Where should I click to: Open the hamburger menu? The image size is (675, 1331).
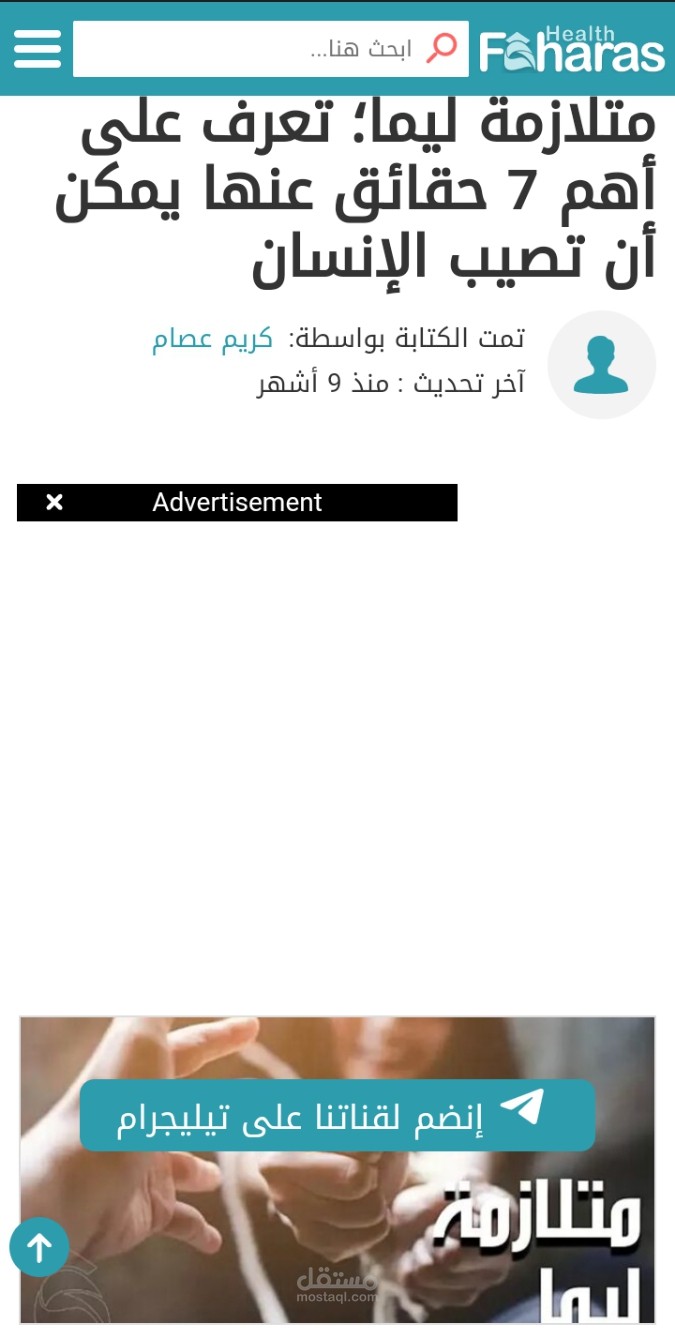(x=38, y=49)
